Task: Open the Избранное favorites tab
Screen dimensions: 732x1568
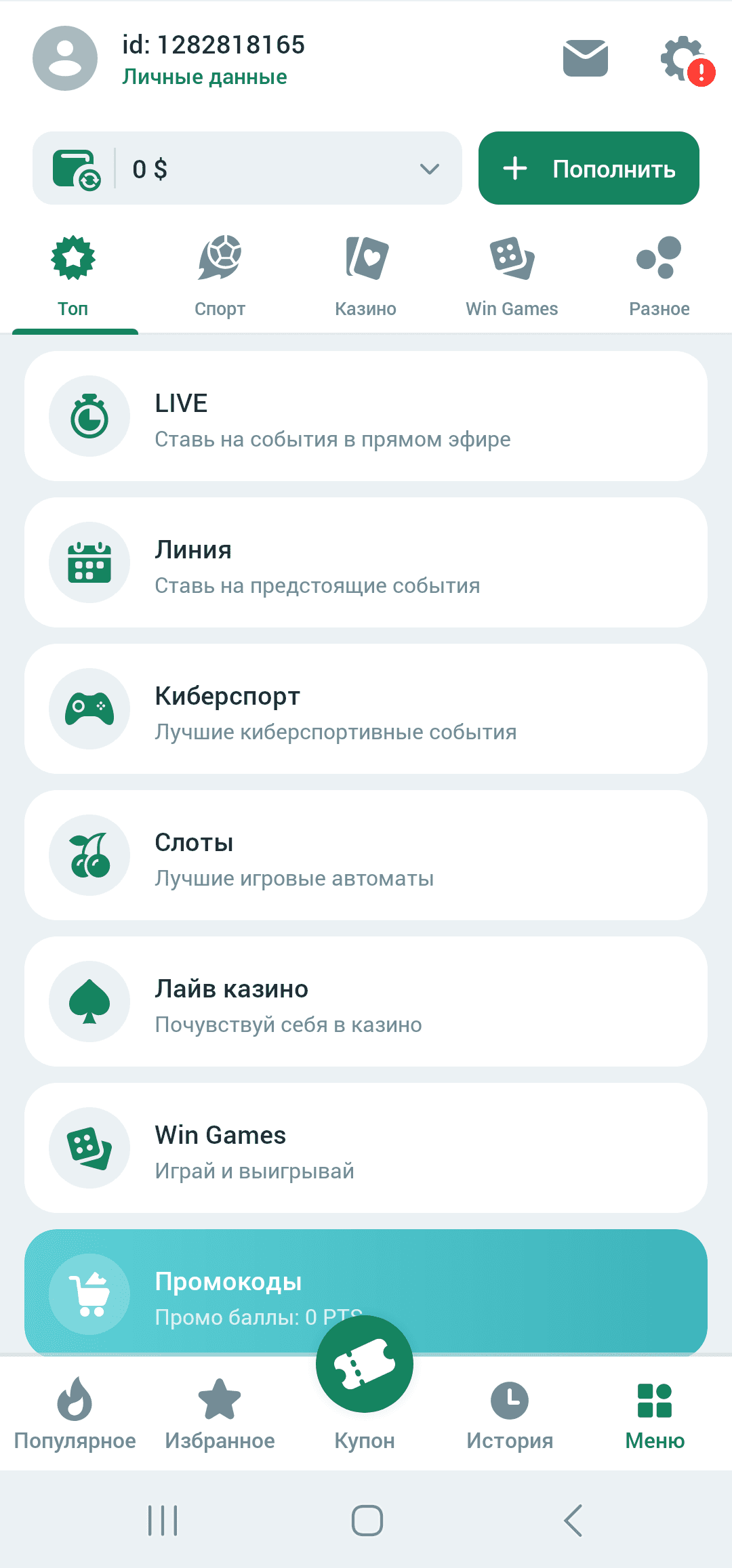Action: [220, 1414]
